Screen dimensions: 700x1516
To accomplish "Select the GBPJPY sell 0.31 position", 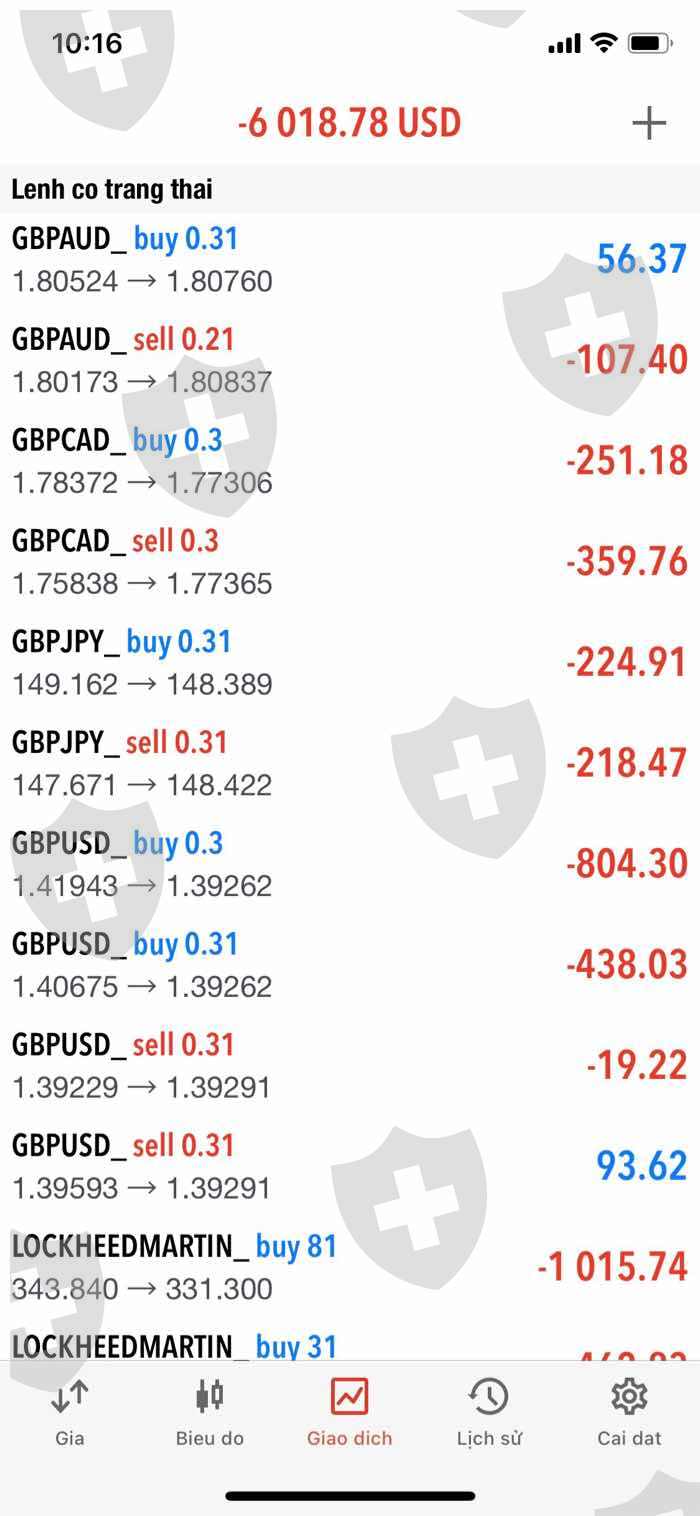I will pos(349,763).
